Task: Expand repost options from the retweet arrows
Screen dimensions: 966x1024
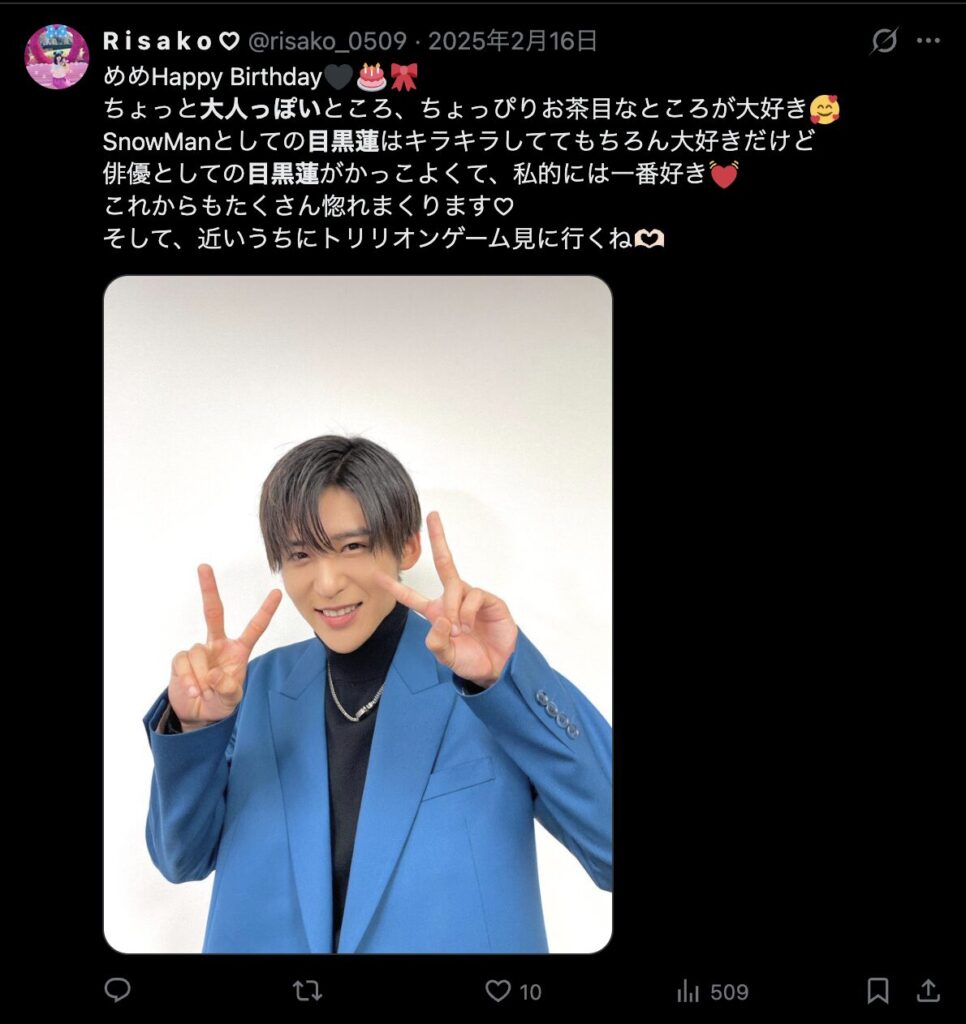Action: (x=308, y=991)
